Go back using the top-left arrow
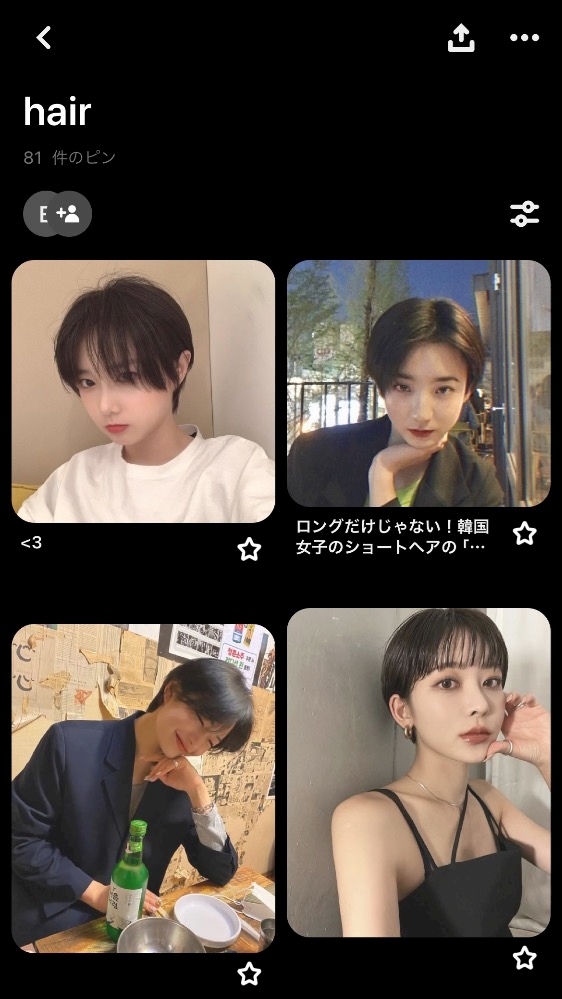This screenshot has width=562, height=999. [x=43, y=38]
